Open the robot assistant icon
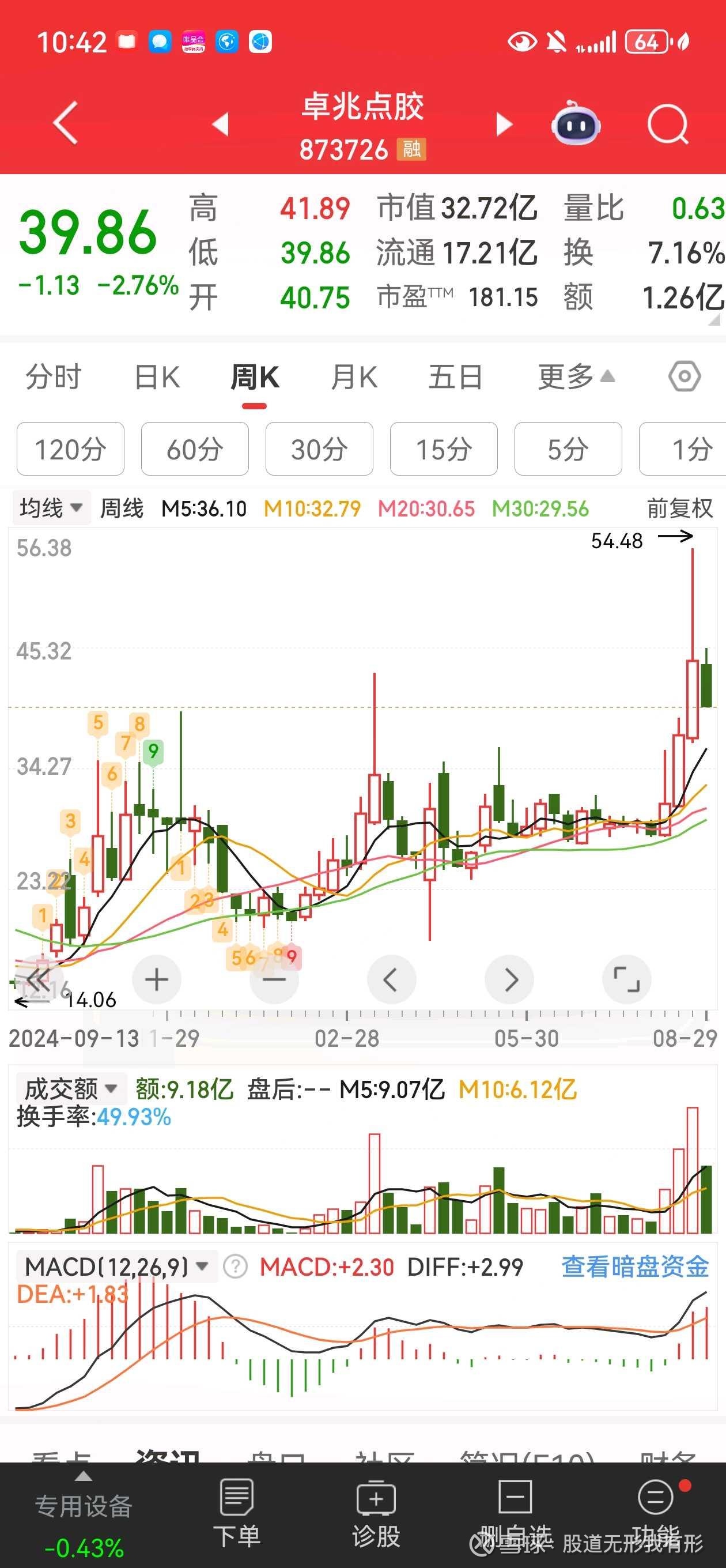 [575, 123]
